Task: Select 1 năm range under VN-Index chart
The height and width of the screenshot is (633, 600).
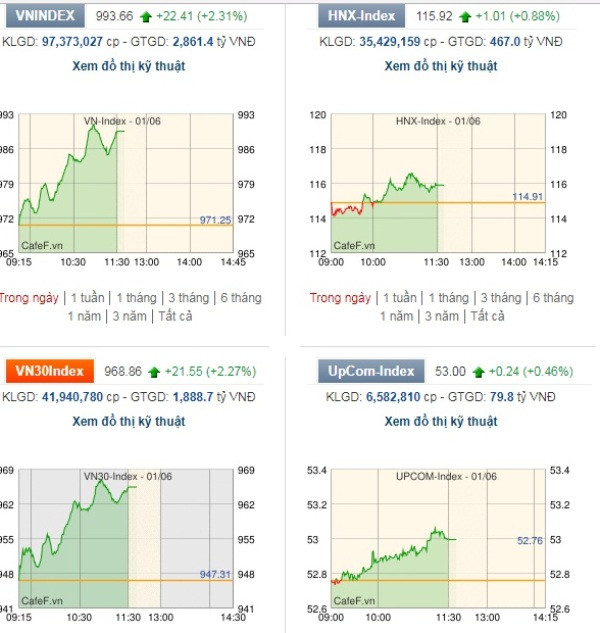Action: click(85, 316)
